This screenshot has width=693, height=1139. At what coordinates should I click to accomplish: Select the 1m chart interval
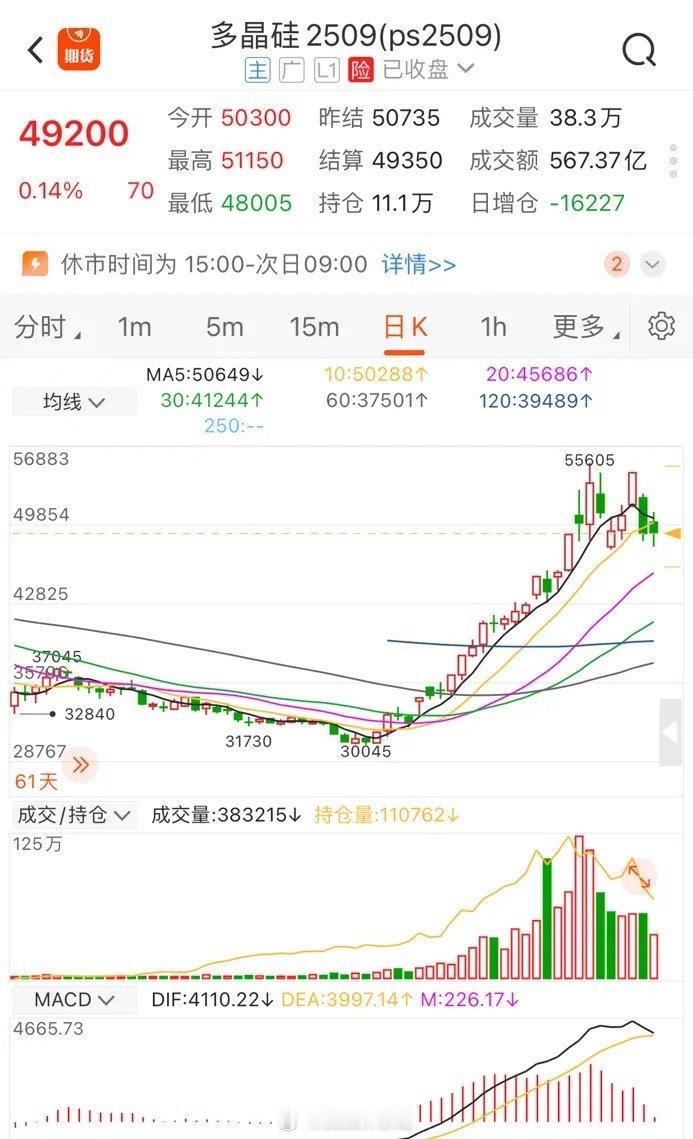click(x=134, y=327)
